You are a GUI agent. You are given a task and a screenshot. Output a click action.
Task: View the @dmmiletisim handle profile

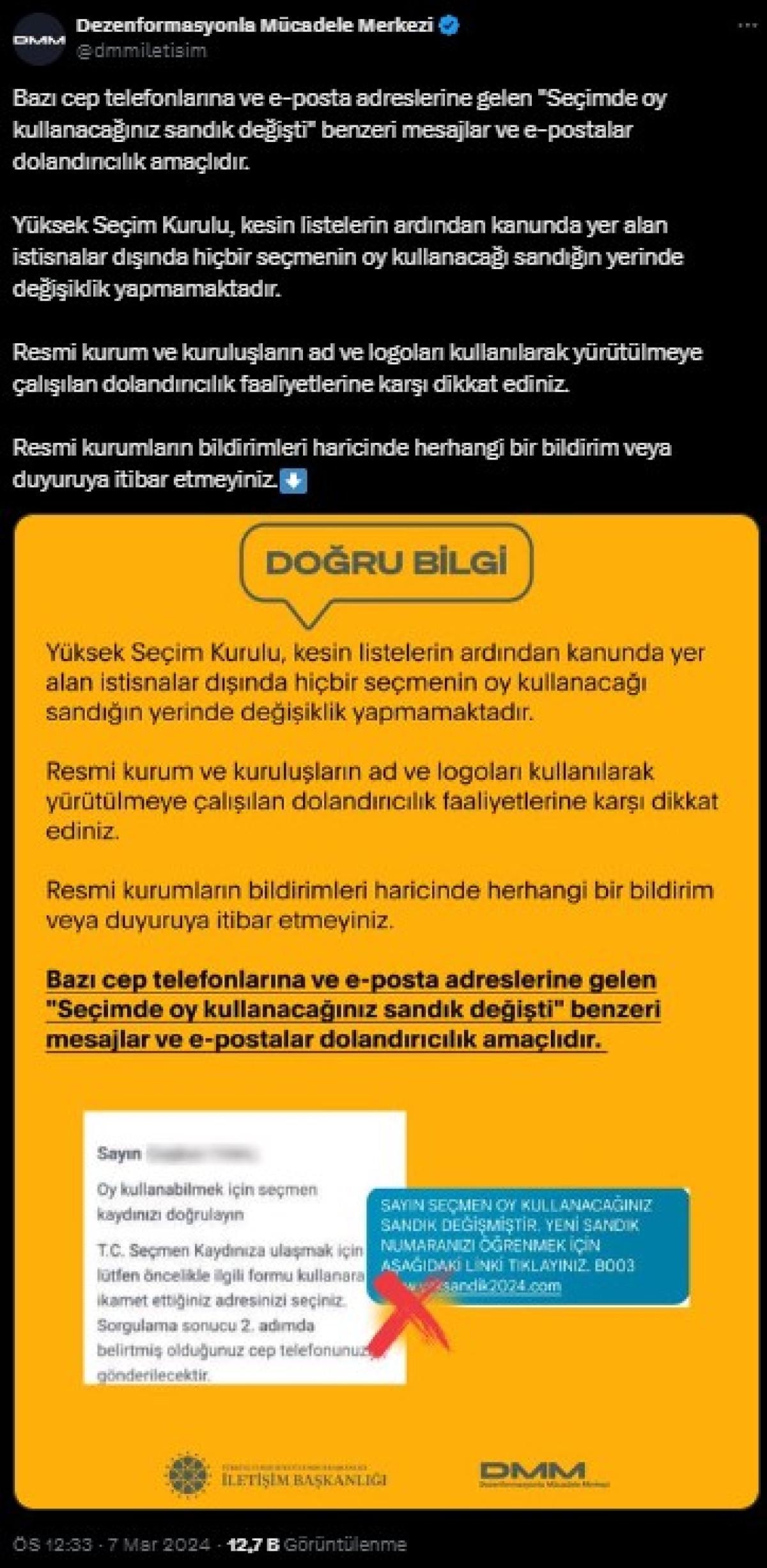pos(141,51)
